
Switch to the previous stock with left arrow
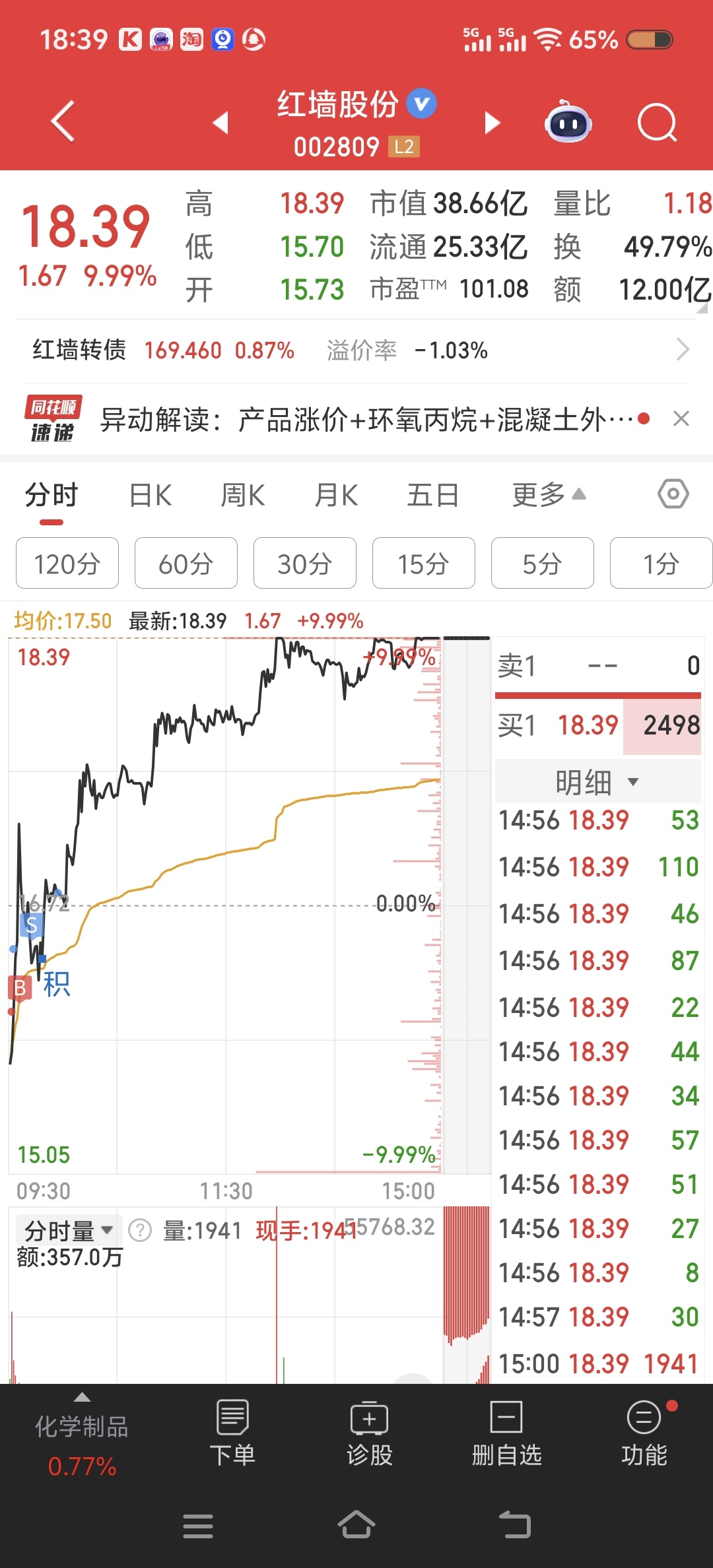(221, 123)
